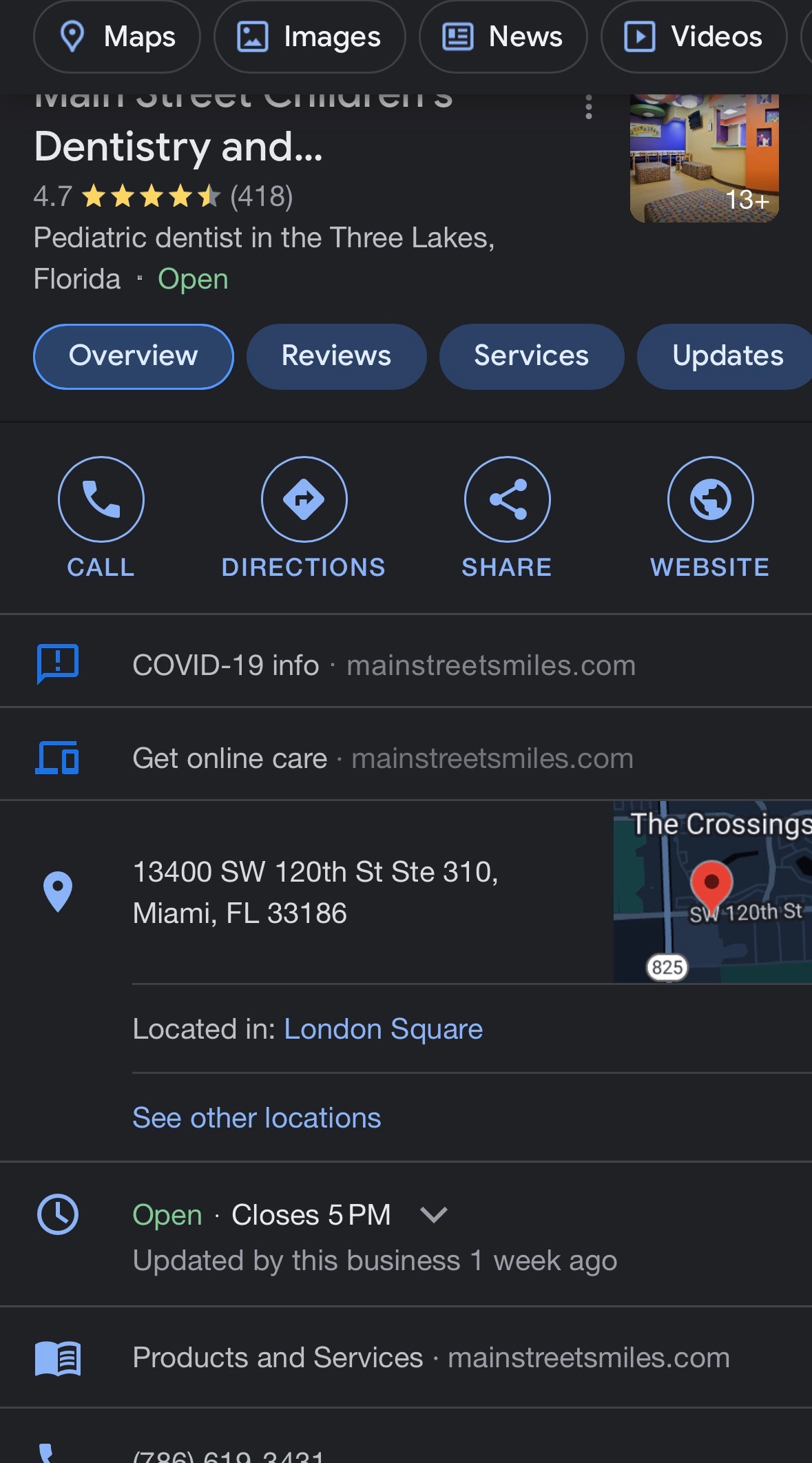Image resolution: width=812 pixels, height=1463 pixels.
Task: Switch to the Videos search filter
Action: pos(694,37)
